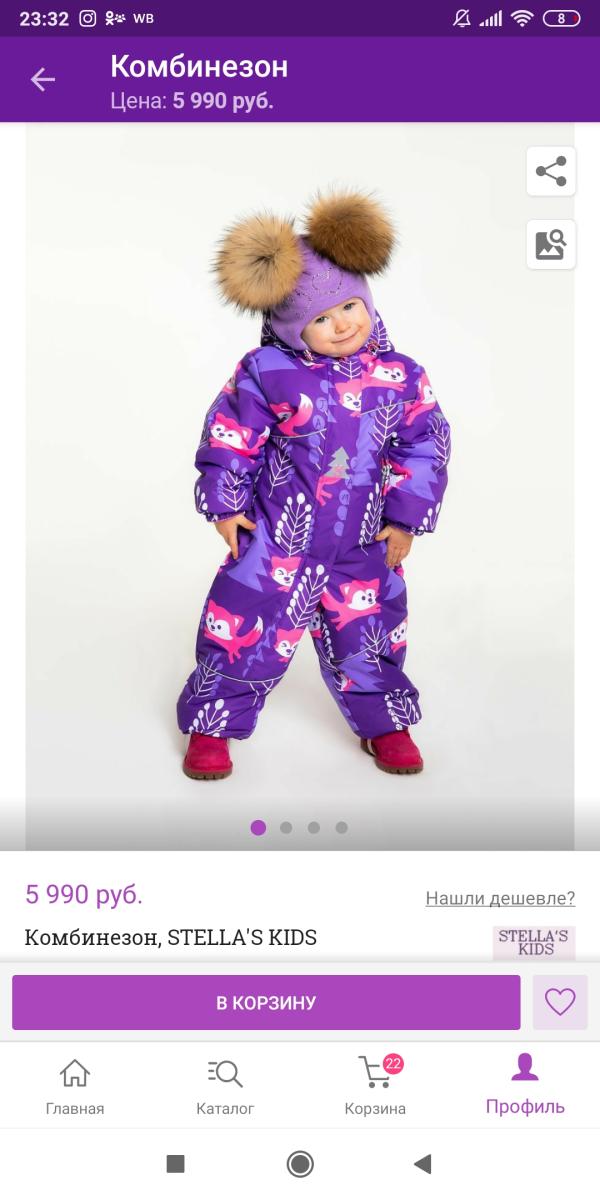Switch to the Главная tab
This screenshot has width=600, height=1199.
[x=75, y=1086]
